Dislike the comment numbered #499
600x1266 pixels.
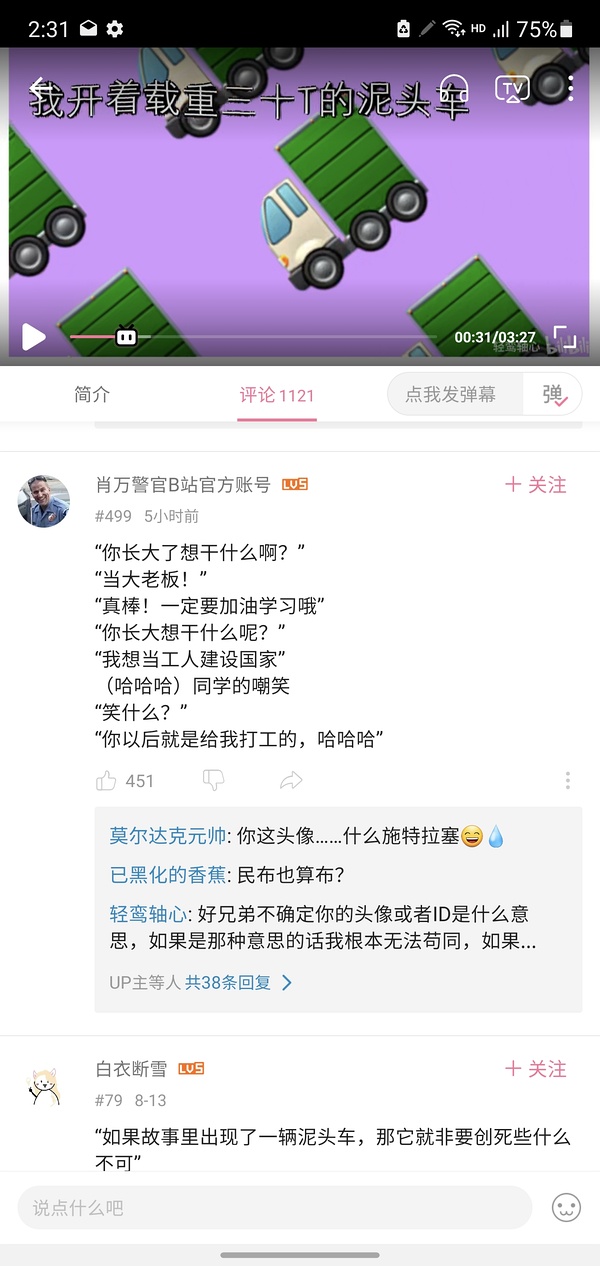click(x=213, y=780)
